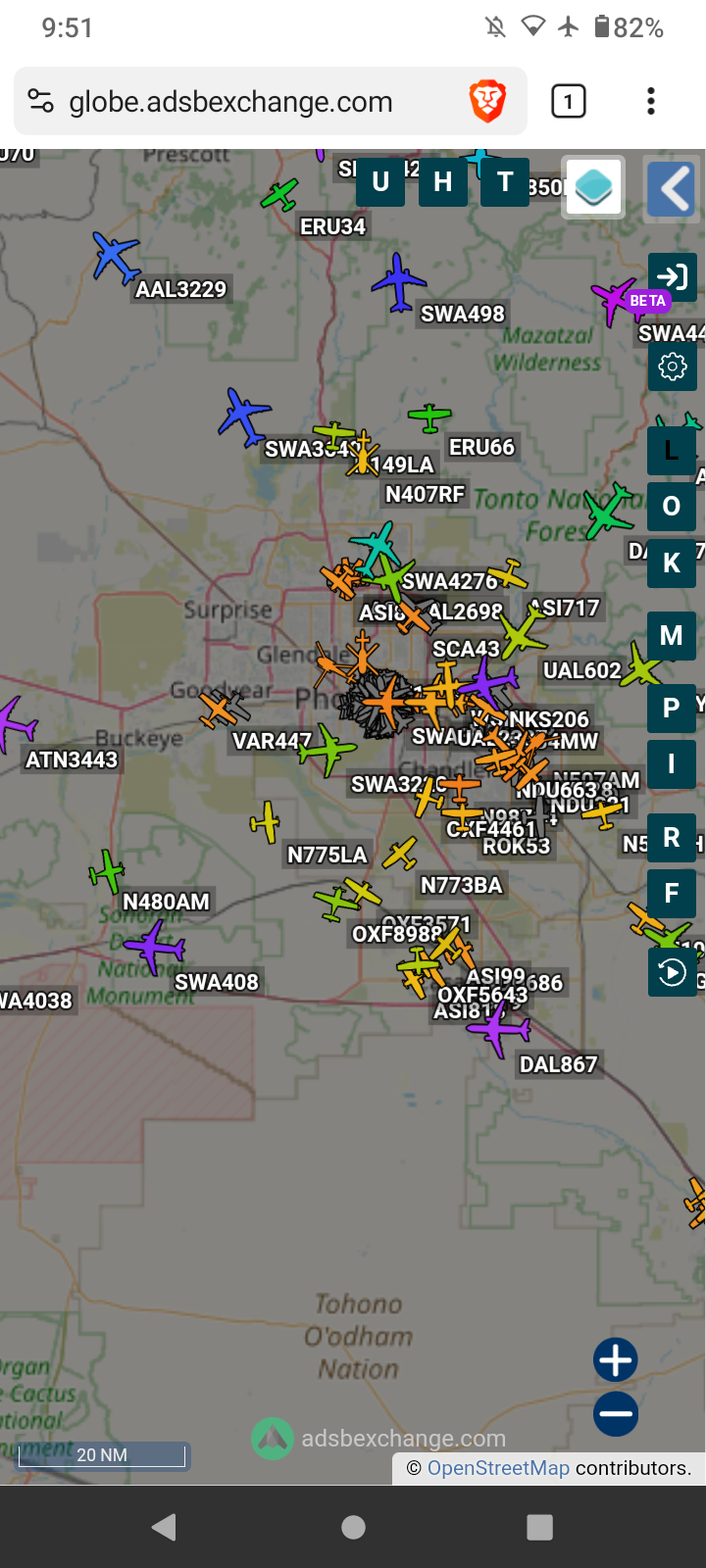Image resolution: width=706 pixels, height=1568 pixels.
Task: Zoom out with the minus button
Action: click(x=616, y=1414)
